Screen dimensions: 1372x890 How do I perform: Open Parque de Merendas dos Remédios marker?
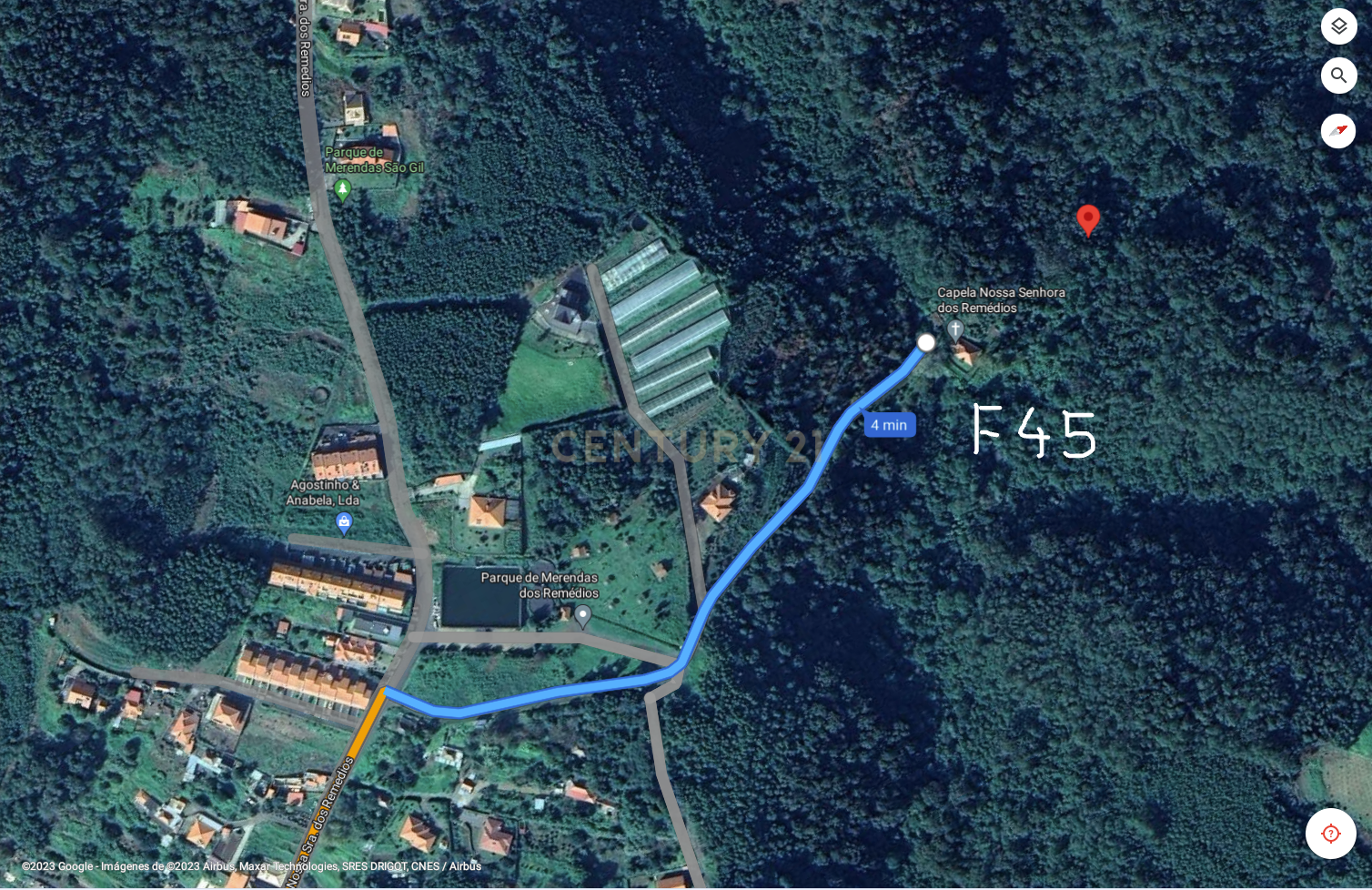point(583,616)
